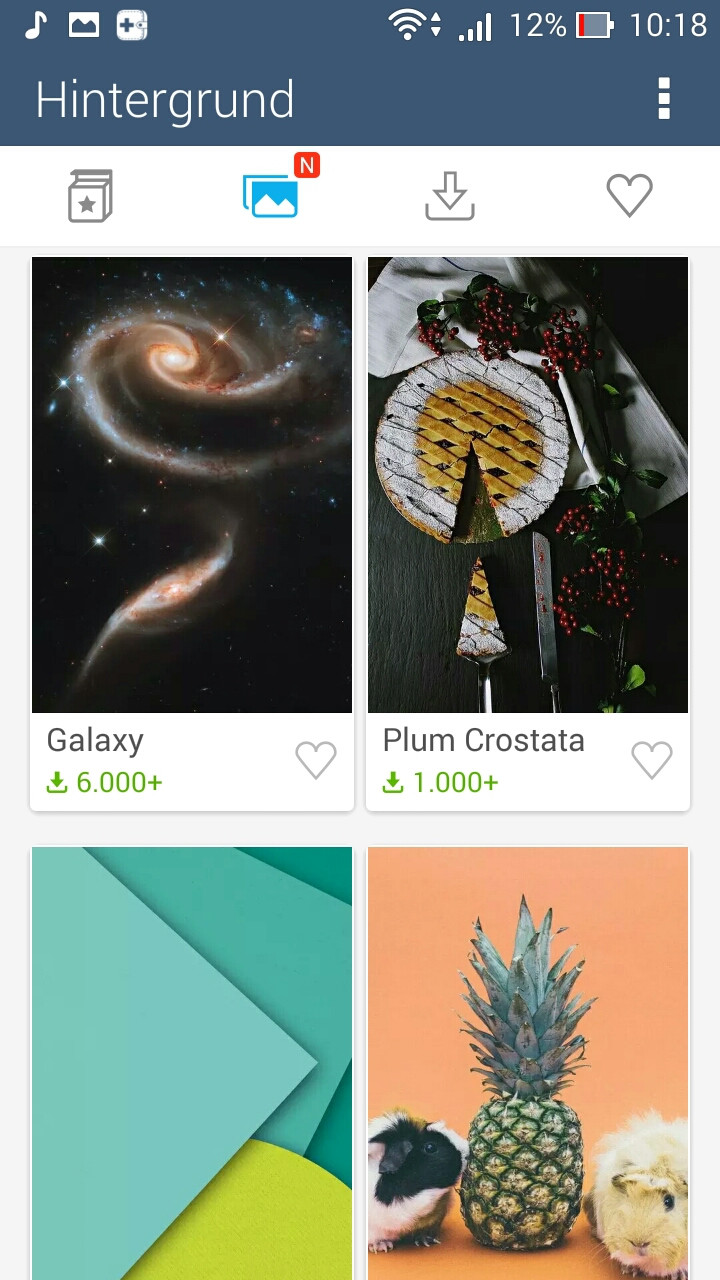
Task: Open the Galaxy wallpaper
Action: pyautogui.click(x=192, y=485)
